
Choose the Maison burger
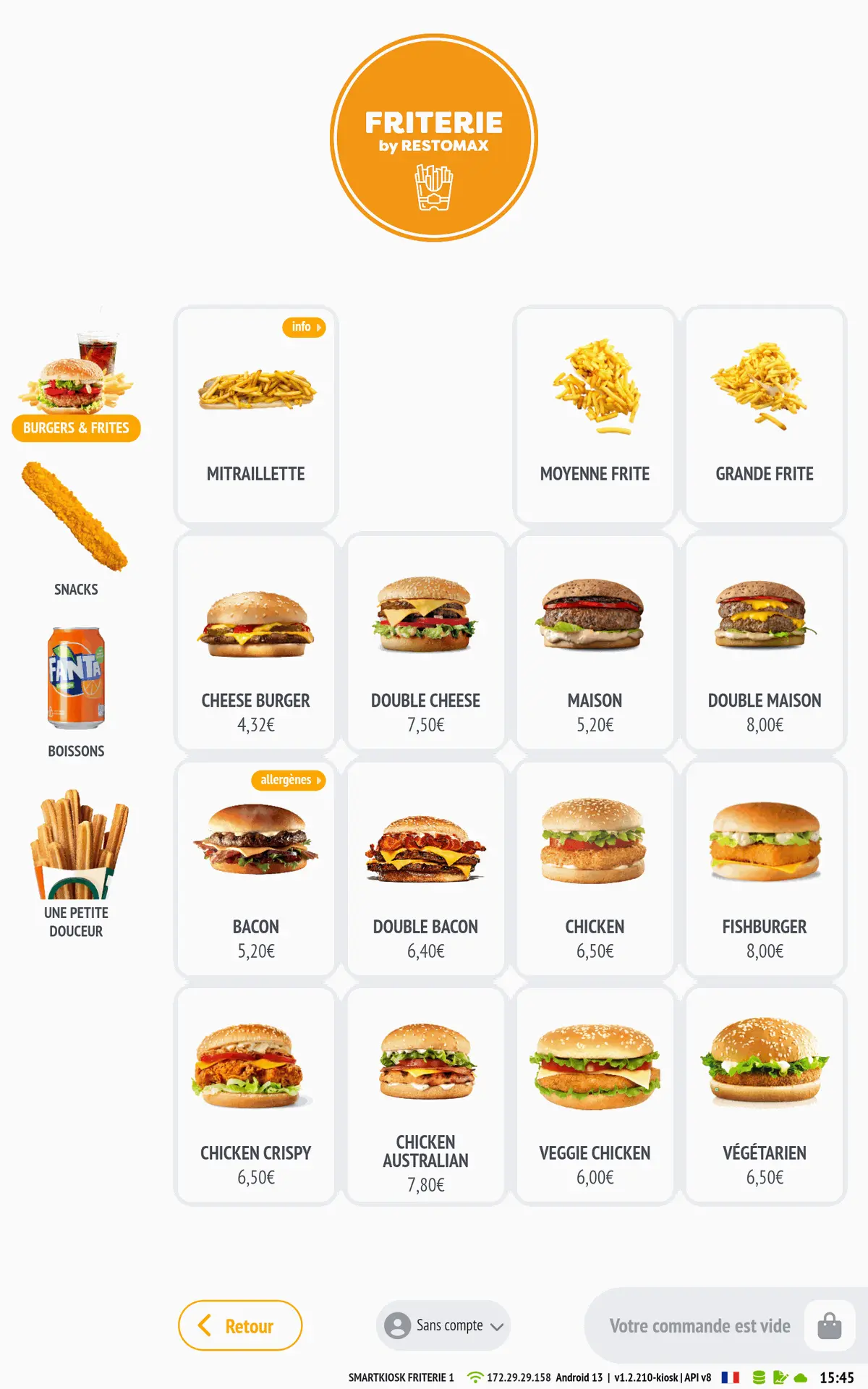(x=595, y=642)
